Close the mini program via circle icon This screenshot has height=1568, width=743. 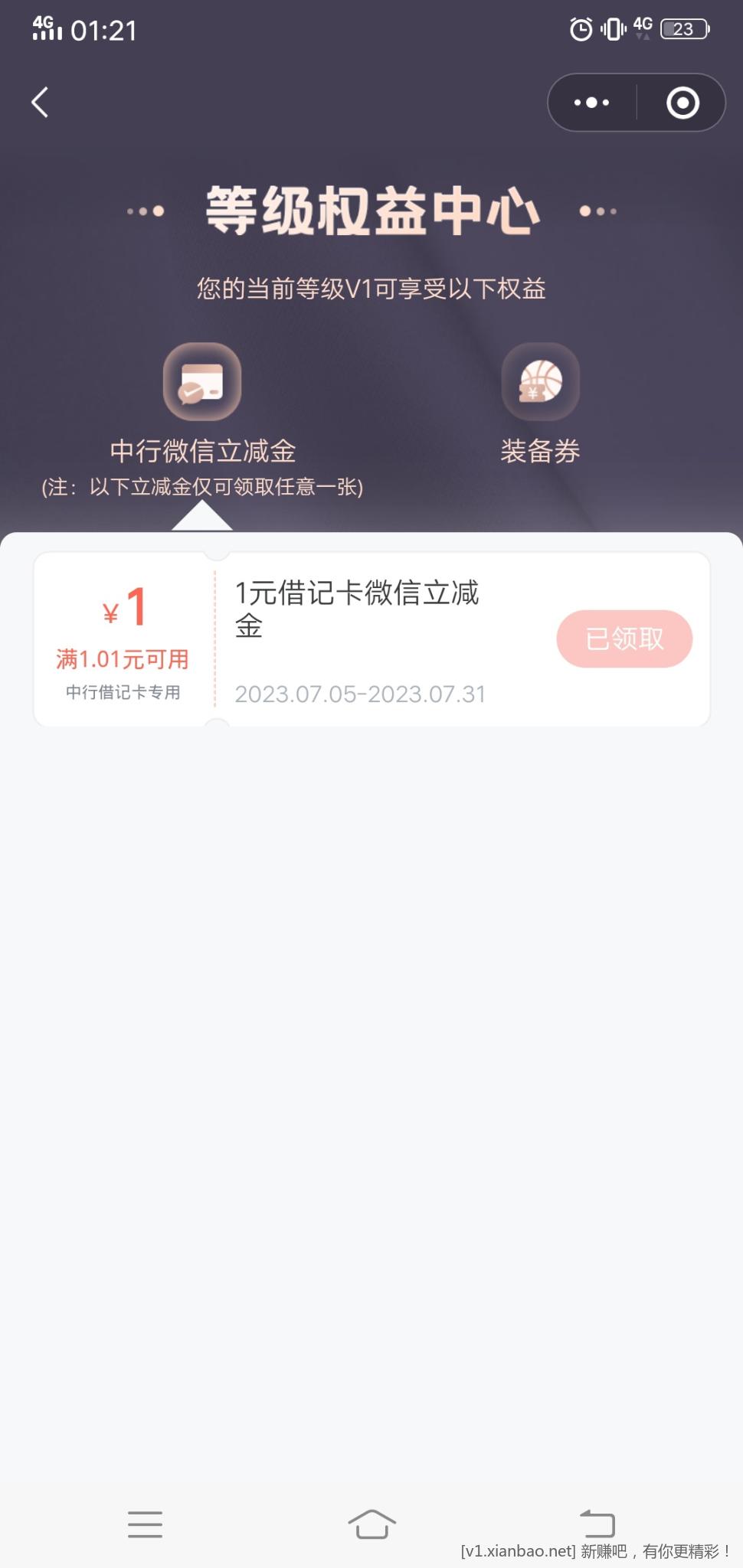pyautogui.click(x=682, y=103)
